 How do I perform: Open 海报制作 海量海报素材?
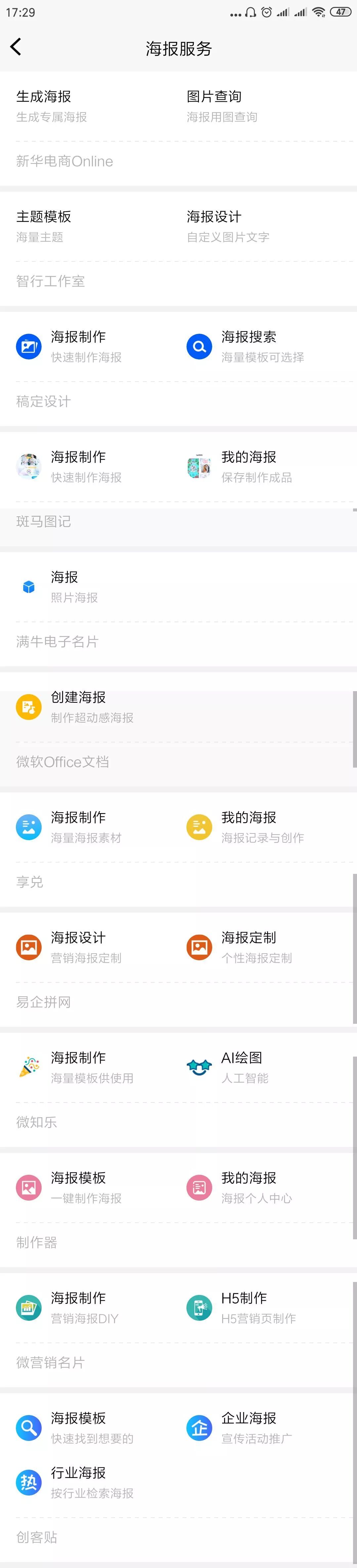(x=85, y=827)
